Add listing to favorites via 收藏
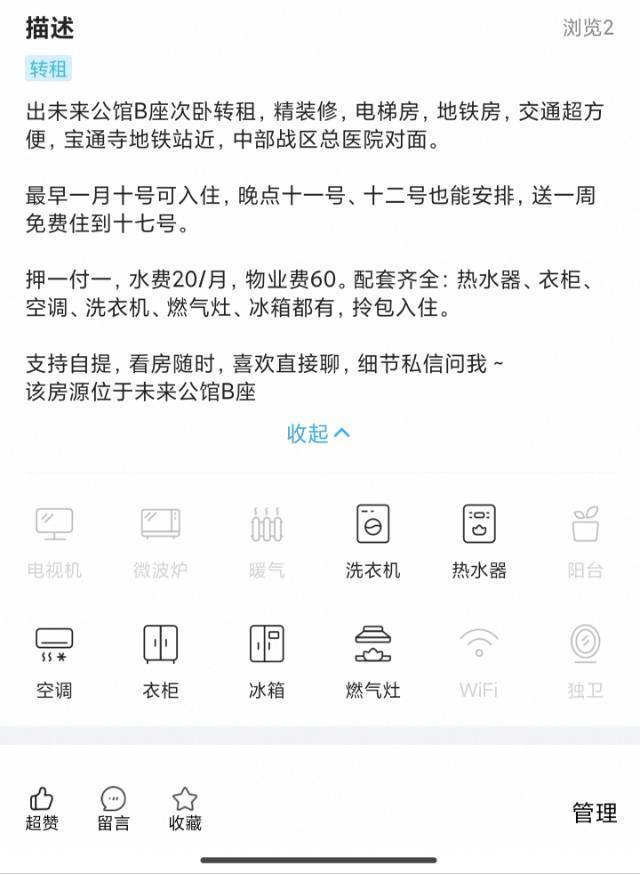This screenshot has height=874, width=640. 185,800
